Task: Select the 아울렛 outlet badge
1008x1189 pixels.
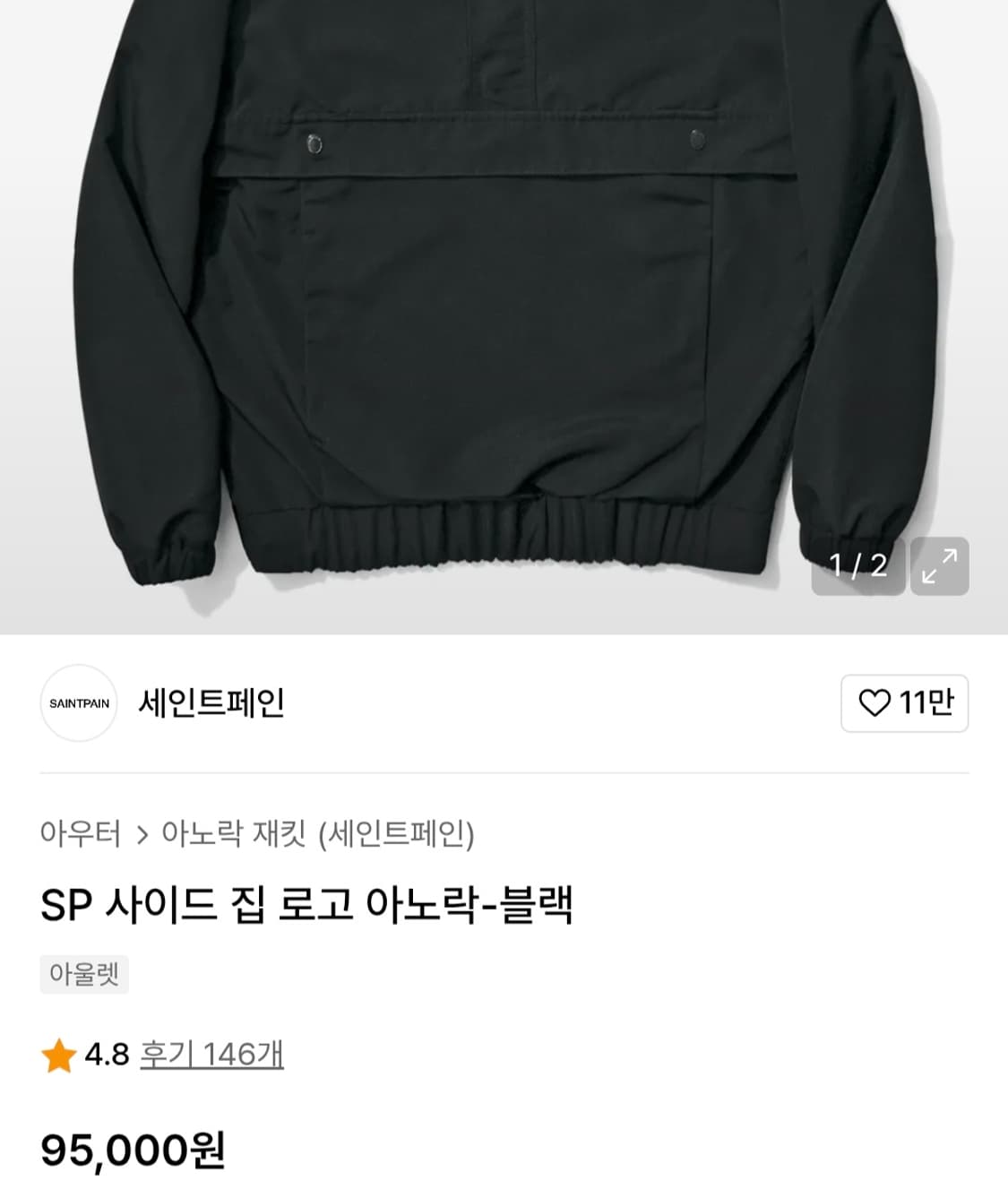Action: 85,976
